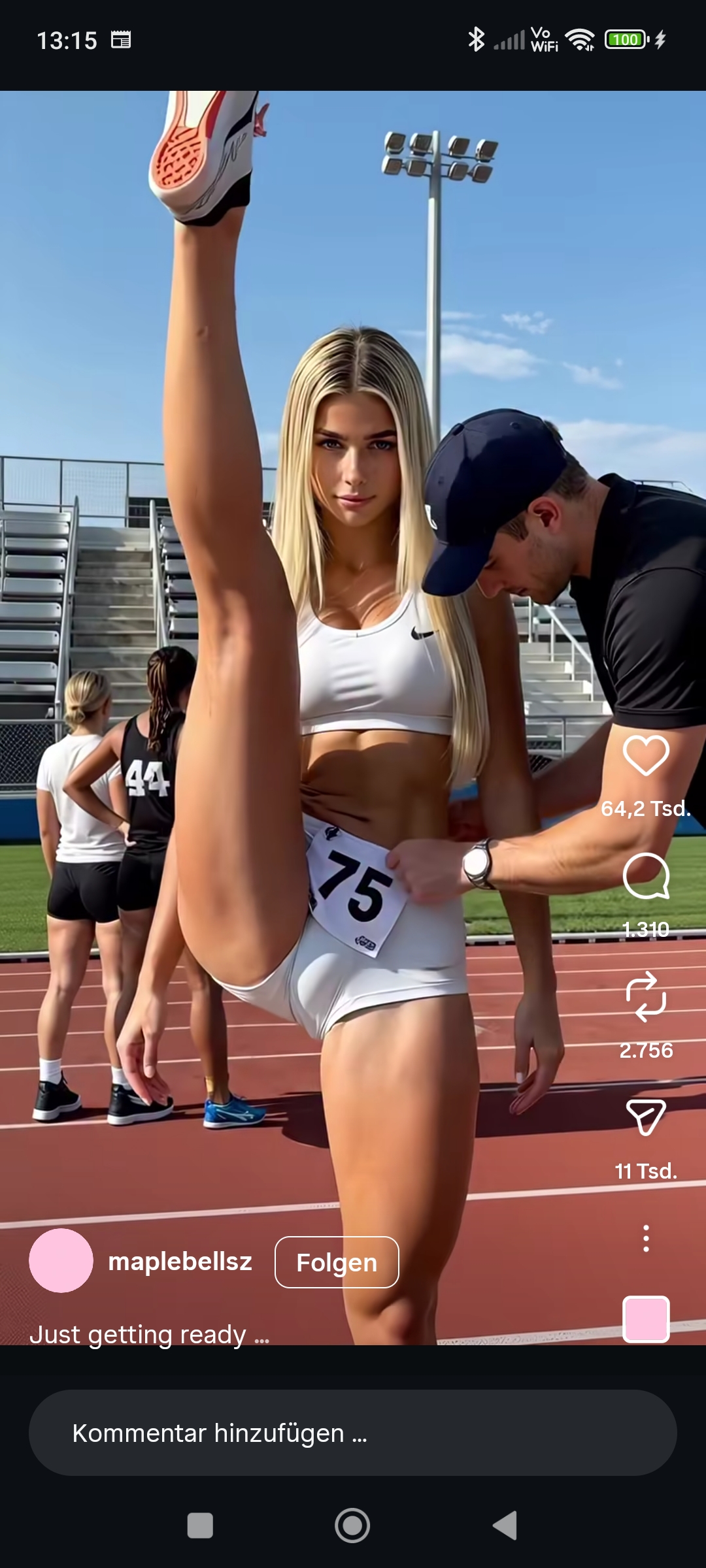
Task: Repost this reel
Action: point(646,997)
